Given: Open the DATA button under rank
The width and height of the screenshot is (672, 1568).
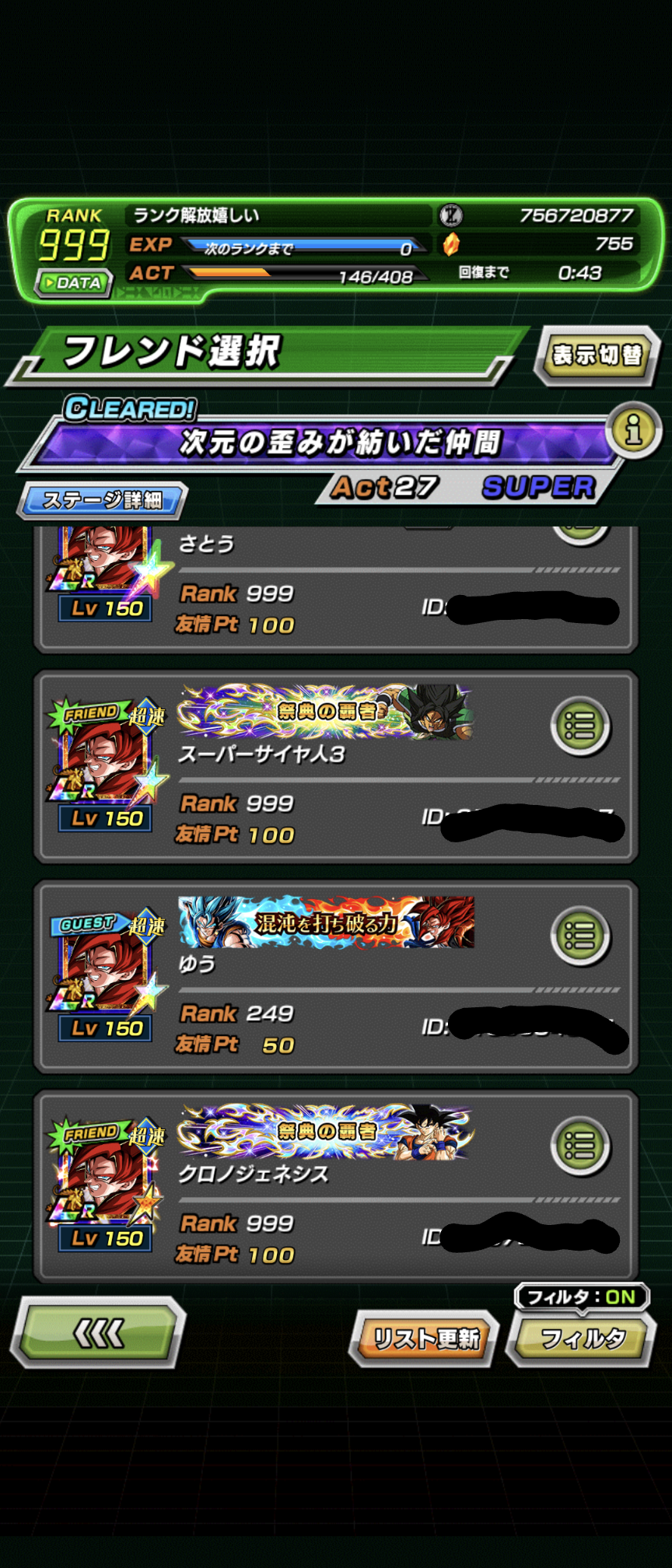Looking at the screenshot, I should pos(73,282).
